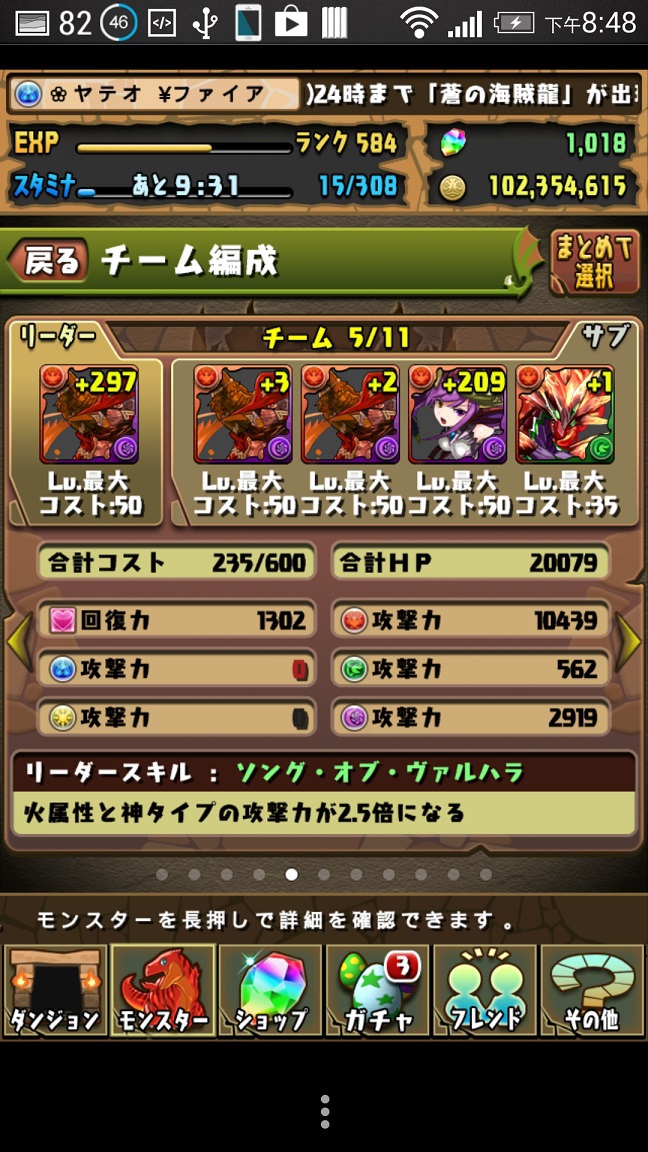Select the leader monster with +297

point(90,413)
